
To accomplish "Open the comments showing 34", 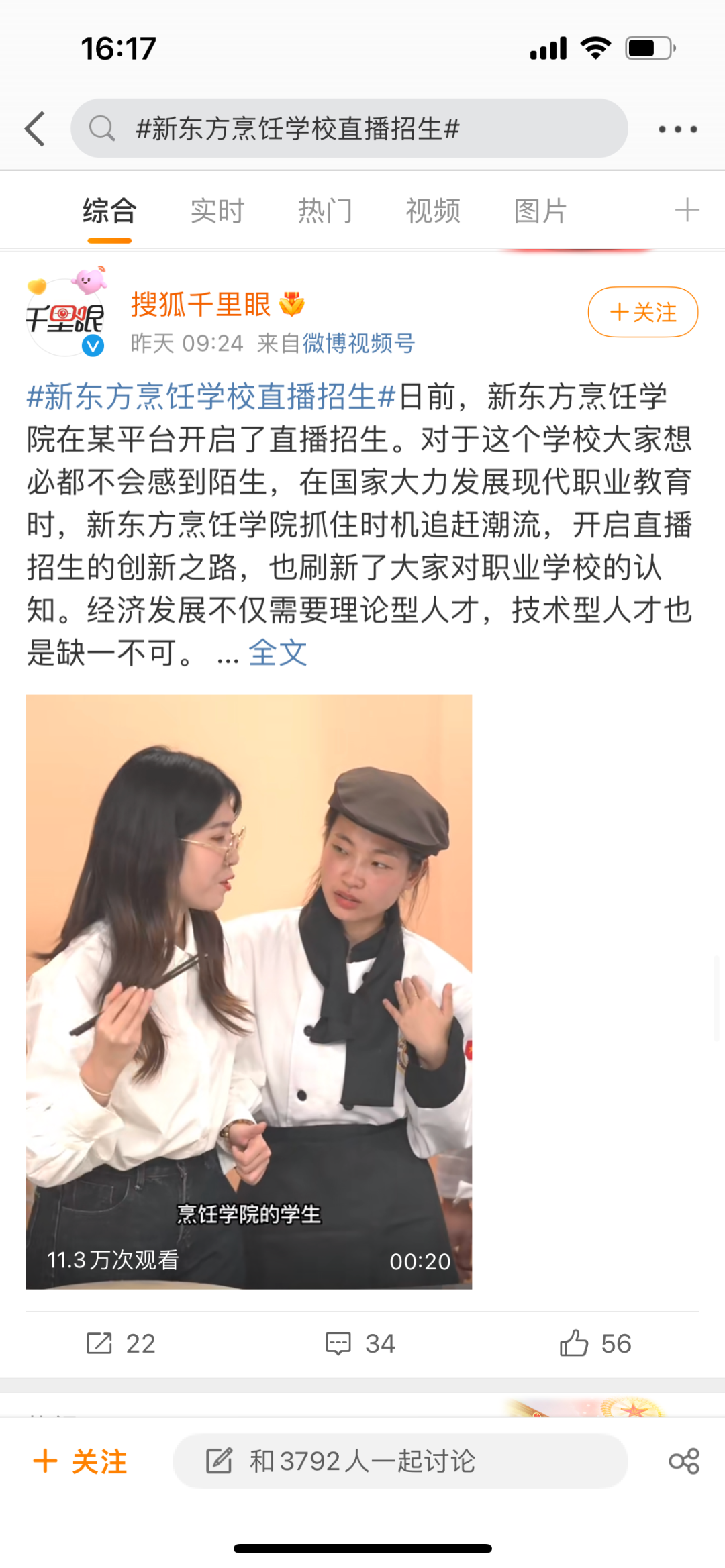I will tap(360, 1343).
